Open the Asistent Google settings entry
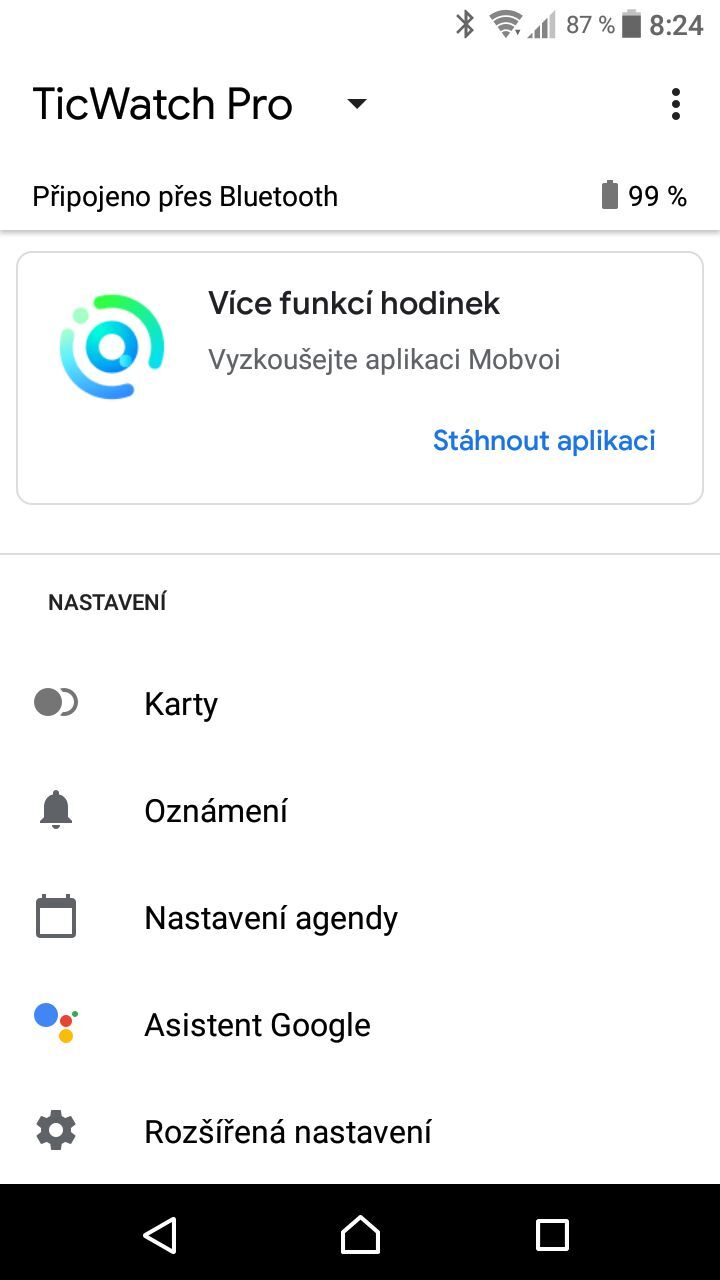The height and width of the screenshot is (1280, 720). point(257,1023)
